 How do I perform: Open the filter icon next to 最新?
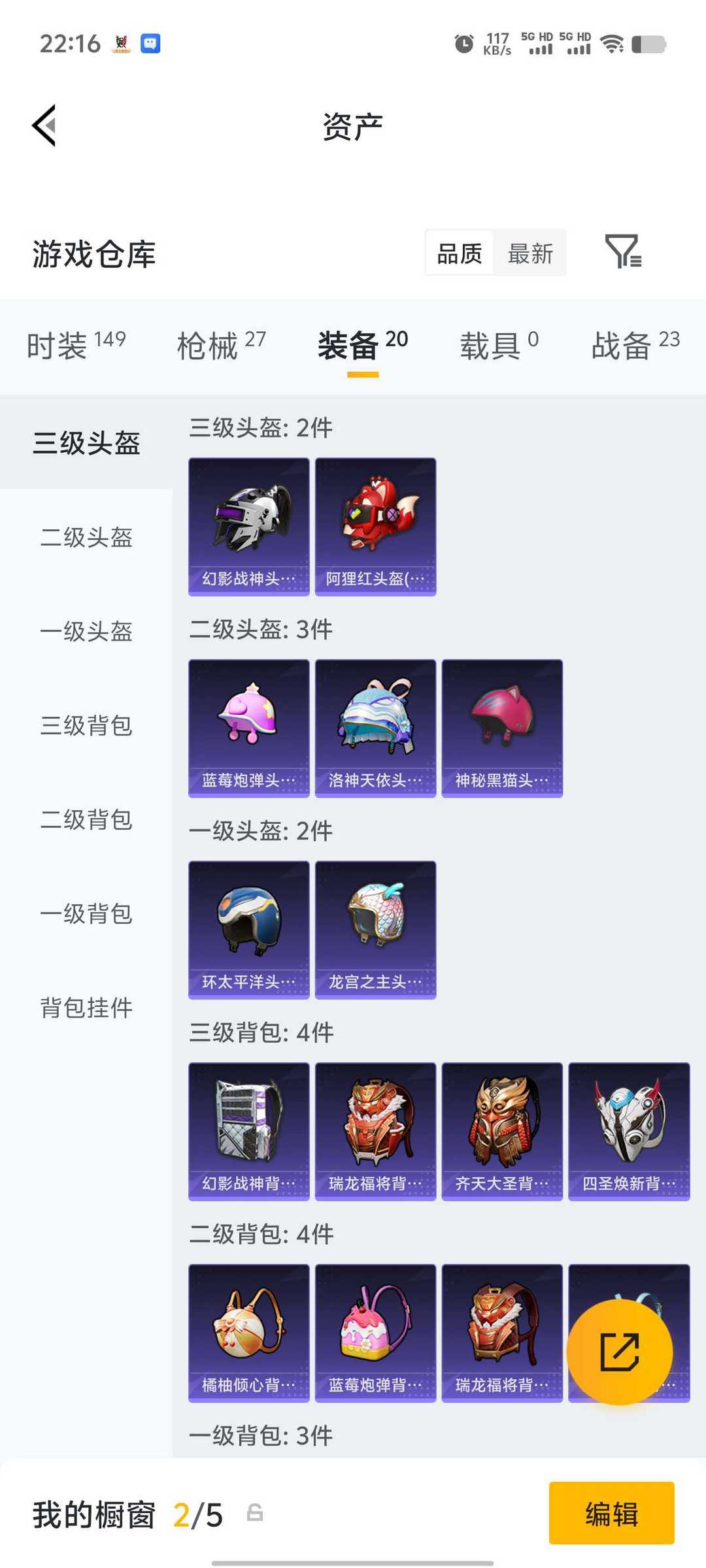pyautogui.click(x=623, y=252)
